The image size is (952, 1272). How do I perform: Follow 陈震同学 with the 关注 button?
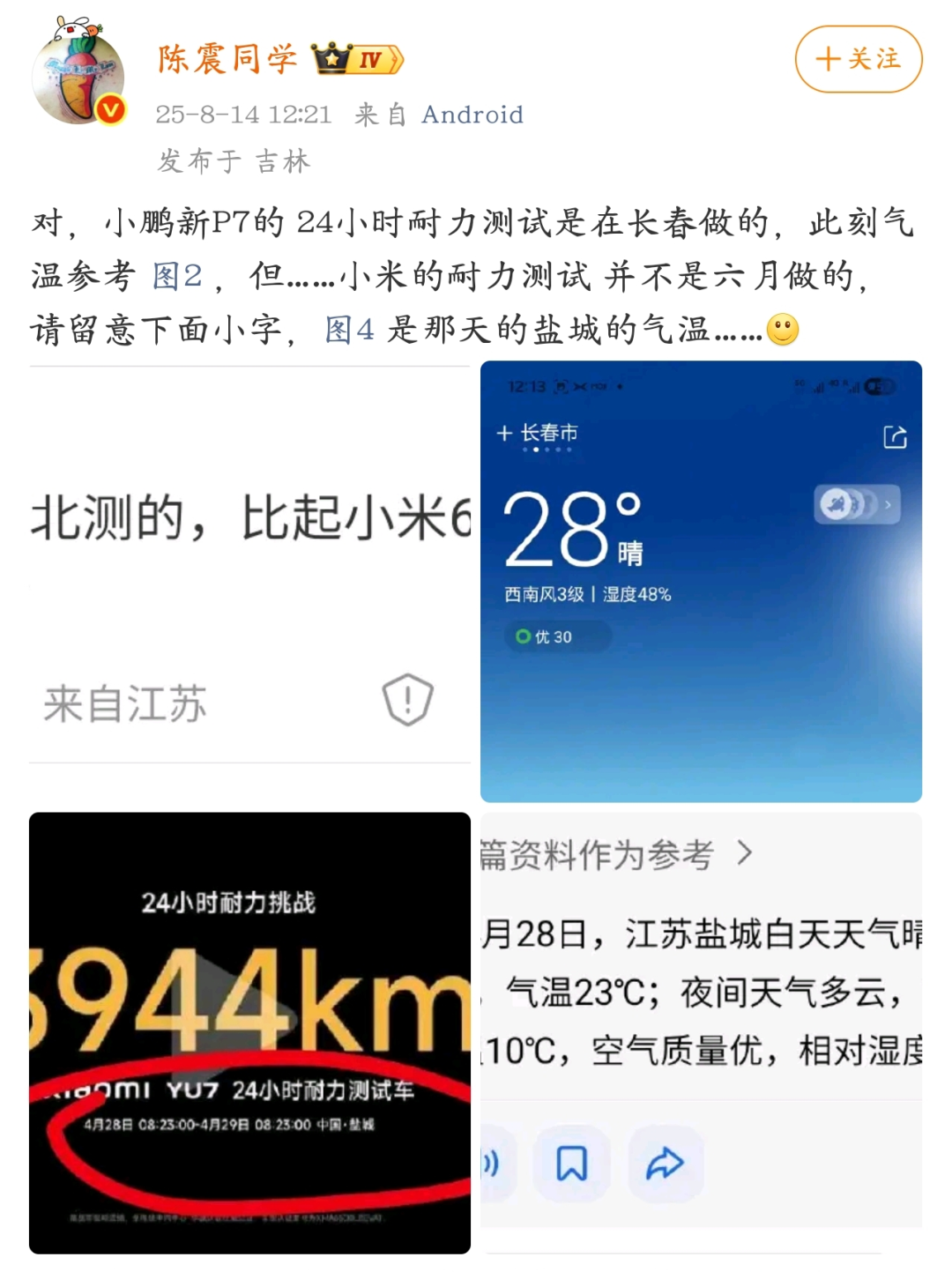click(x=858, y=59)
